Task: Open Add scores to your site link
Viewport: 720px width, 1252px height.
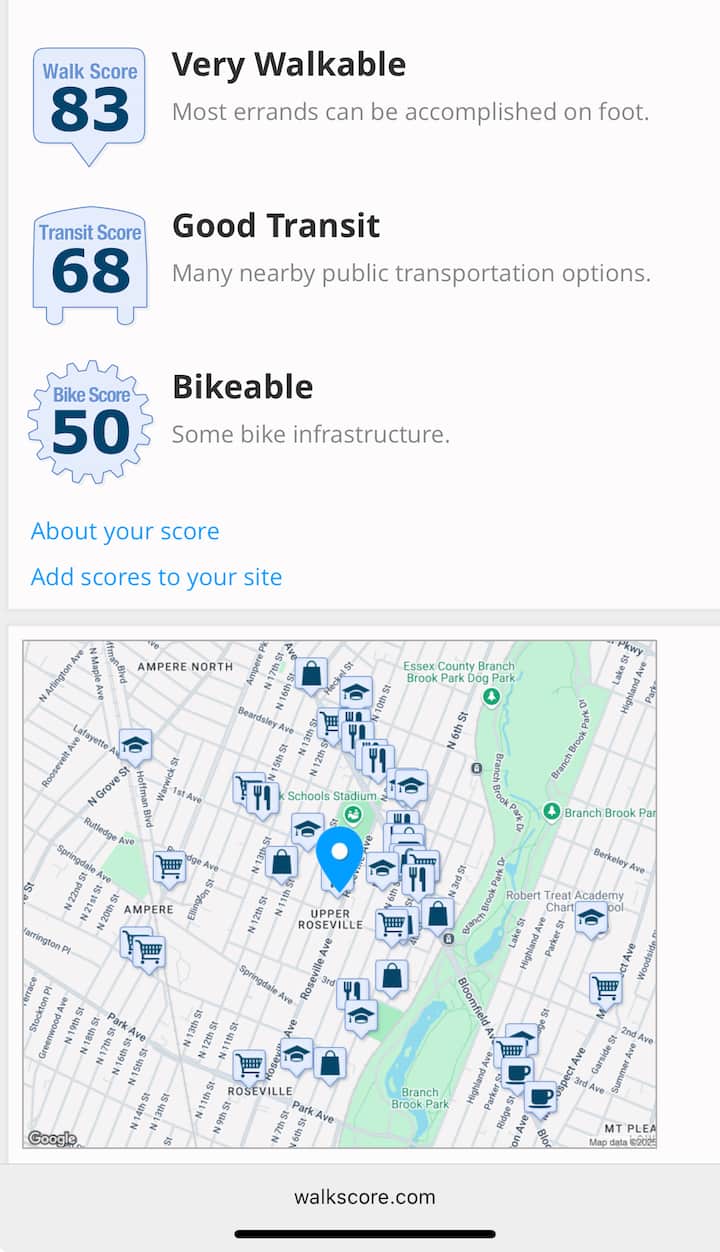Action: click(x=156, y=577)
